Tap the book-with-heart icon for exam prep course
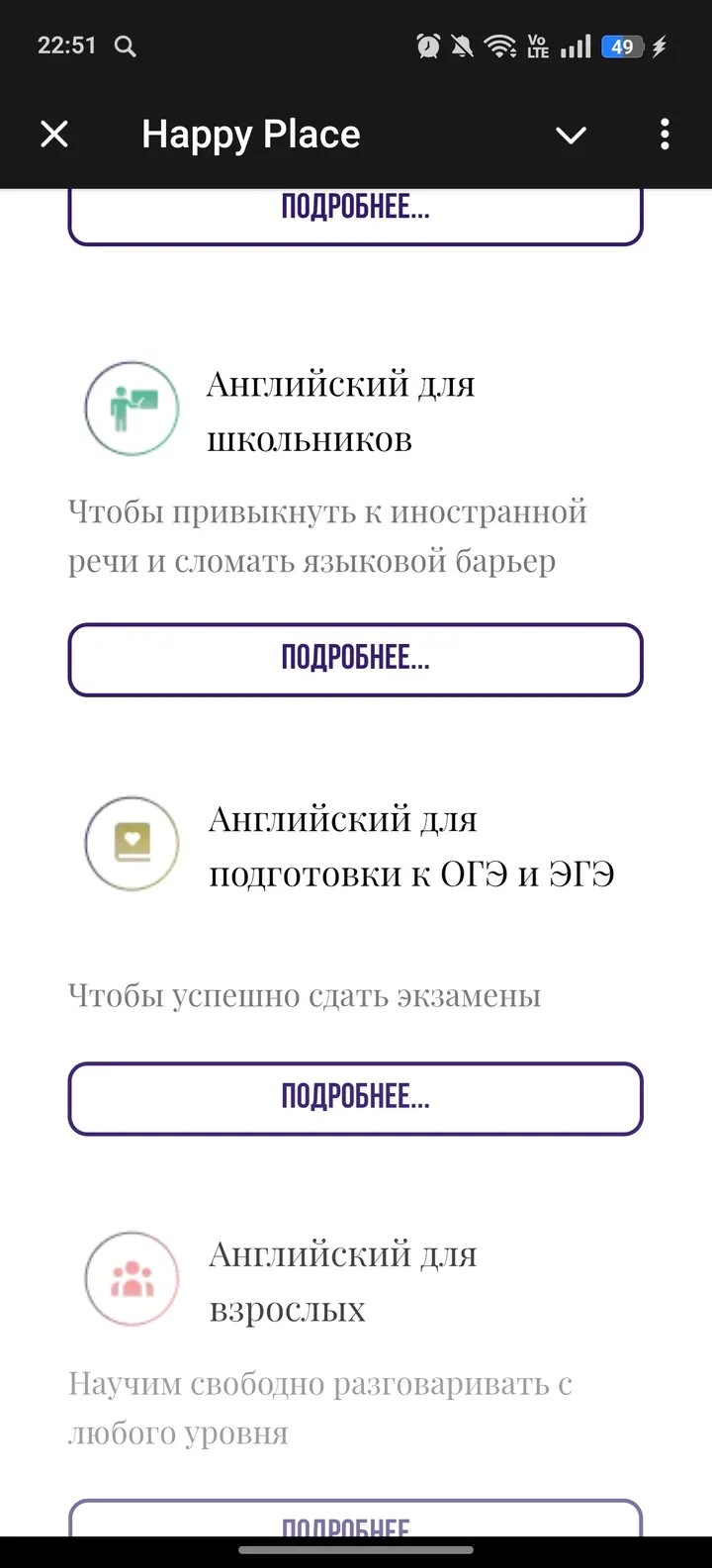Image resolution: width=712 pixels, height=1568 pixels. pos(132,843)
